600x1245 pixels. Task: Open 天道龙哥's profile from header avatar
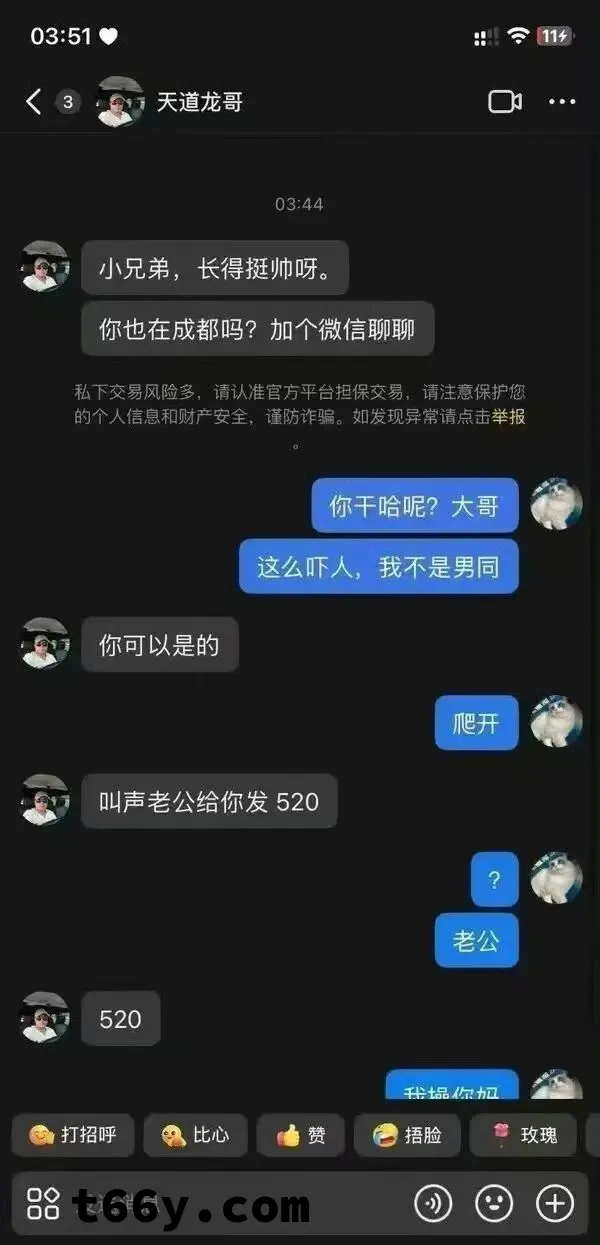(120, 101)
